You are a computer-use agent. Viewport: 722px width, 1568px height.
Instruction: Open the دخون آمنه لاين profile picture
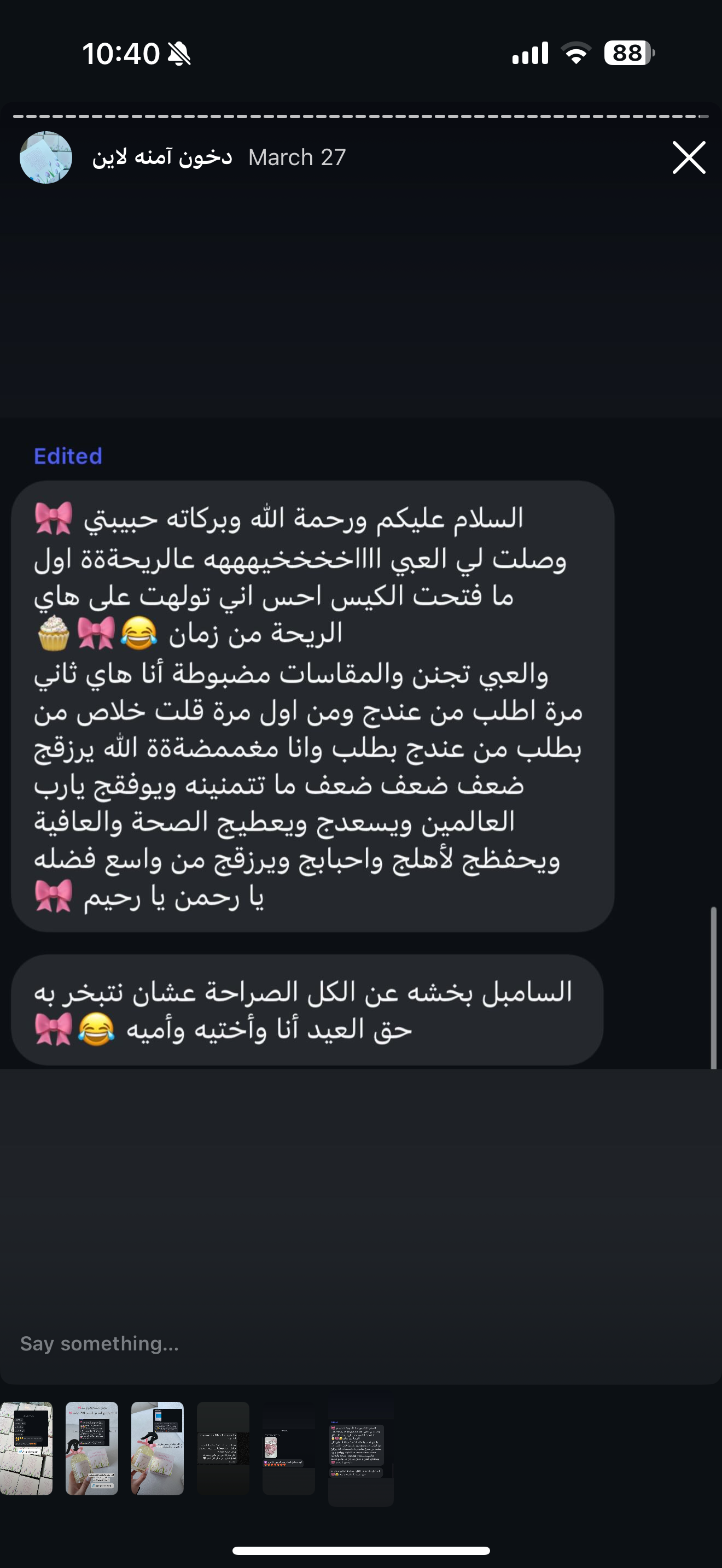tap(46, 157)
